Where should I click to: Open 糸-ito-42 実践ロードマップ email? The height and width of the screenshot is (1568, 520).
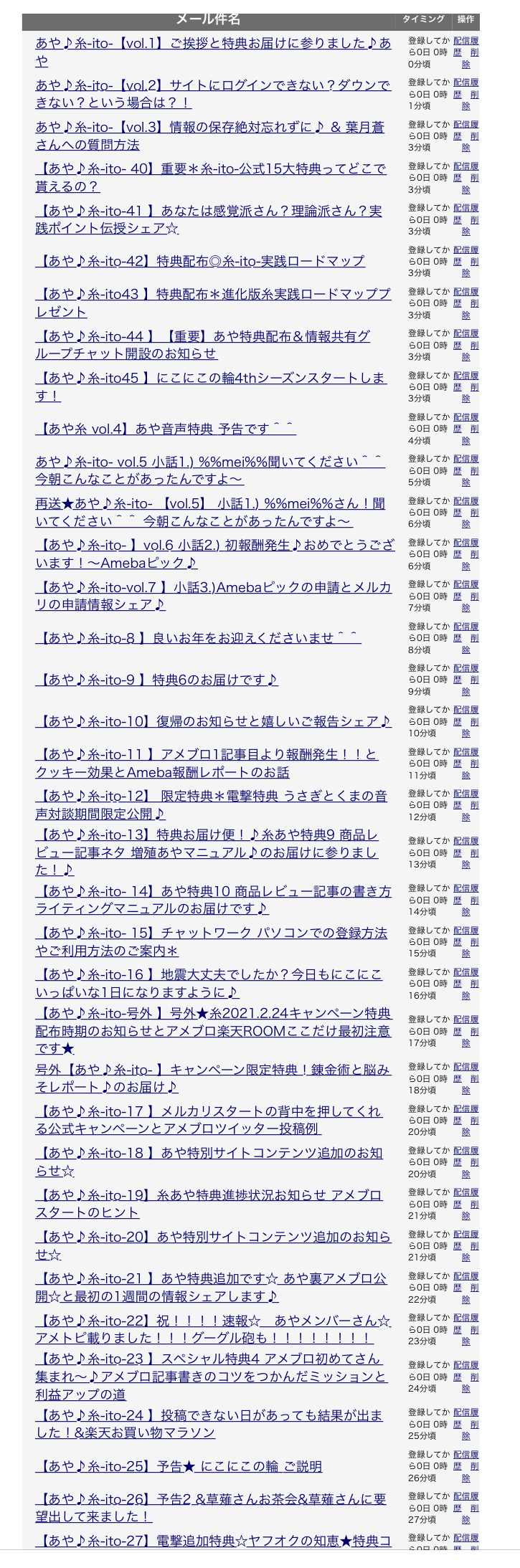[x=200, y=261]
